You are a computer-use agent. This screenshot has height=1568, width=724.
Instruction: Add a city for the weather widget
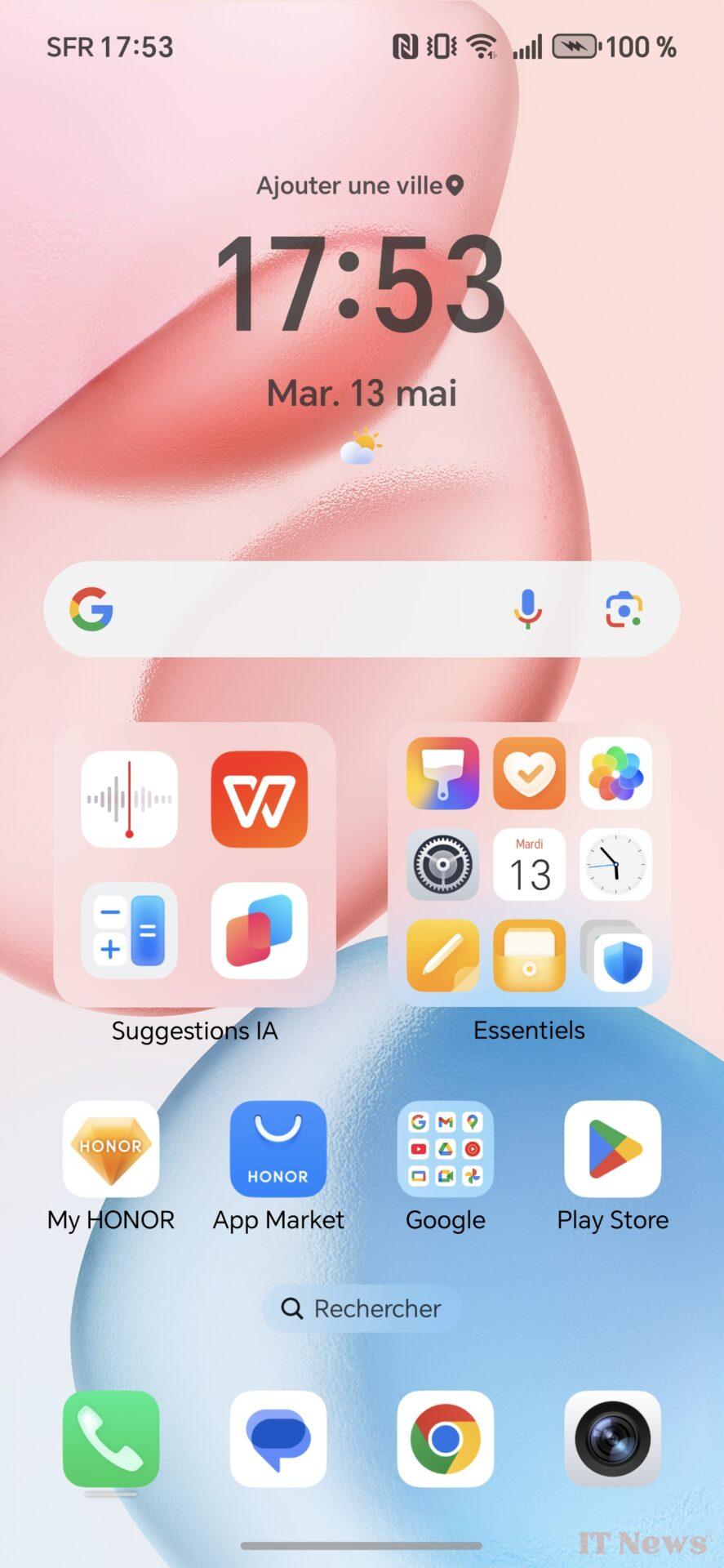pos(360,185)
